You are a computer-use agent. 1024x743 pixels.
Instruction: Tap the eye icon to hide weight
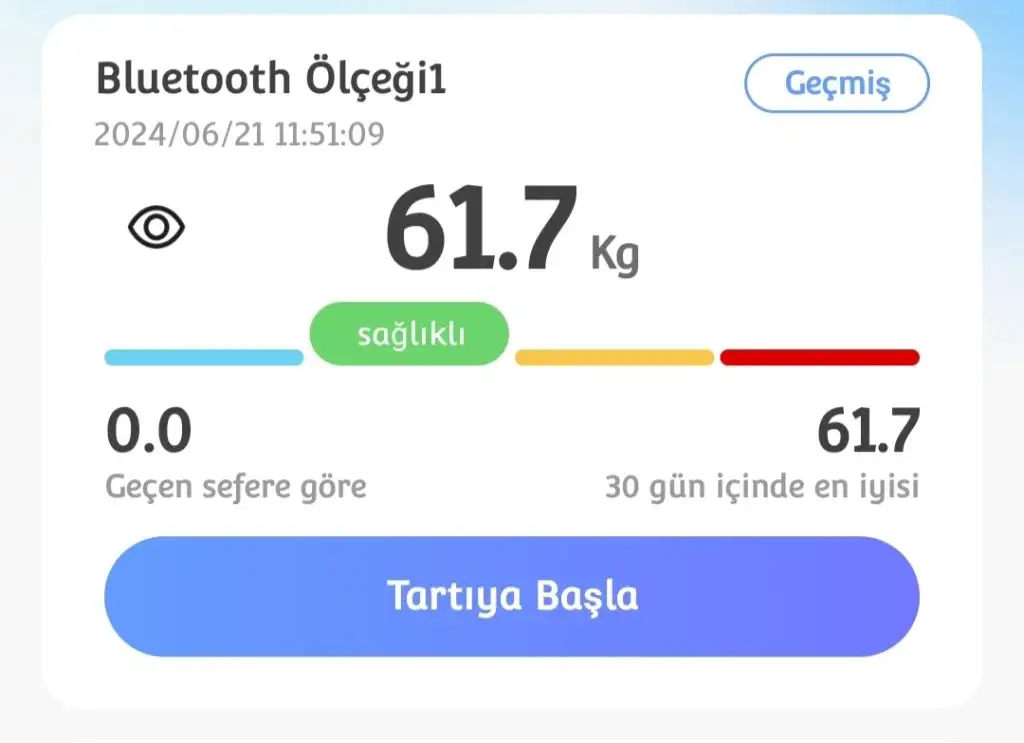[x=157, y=229]
